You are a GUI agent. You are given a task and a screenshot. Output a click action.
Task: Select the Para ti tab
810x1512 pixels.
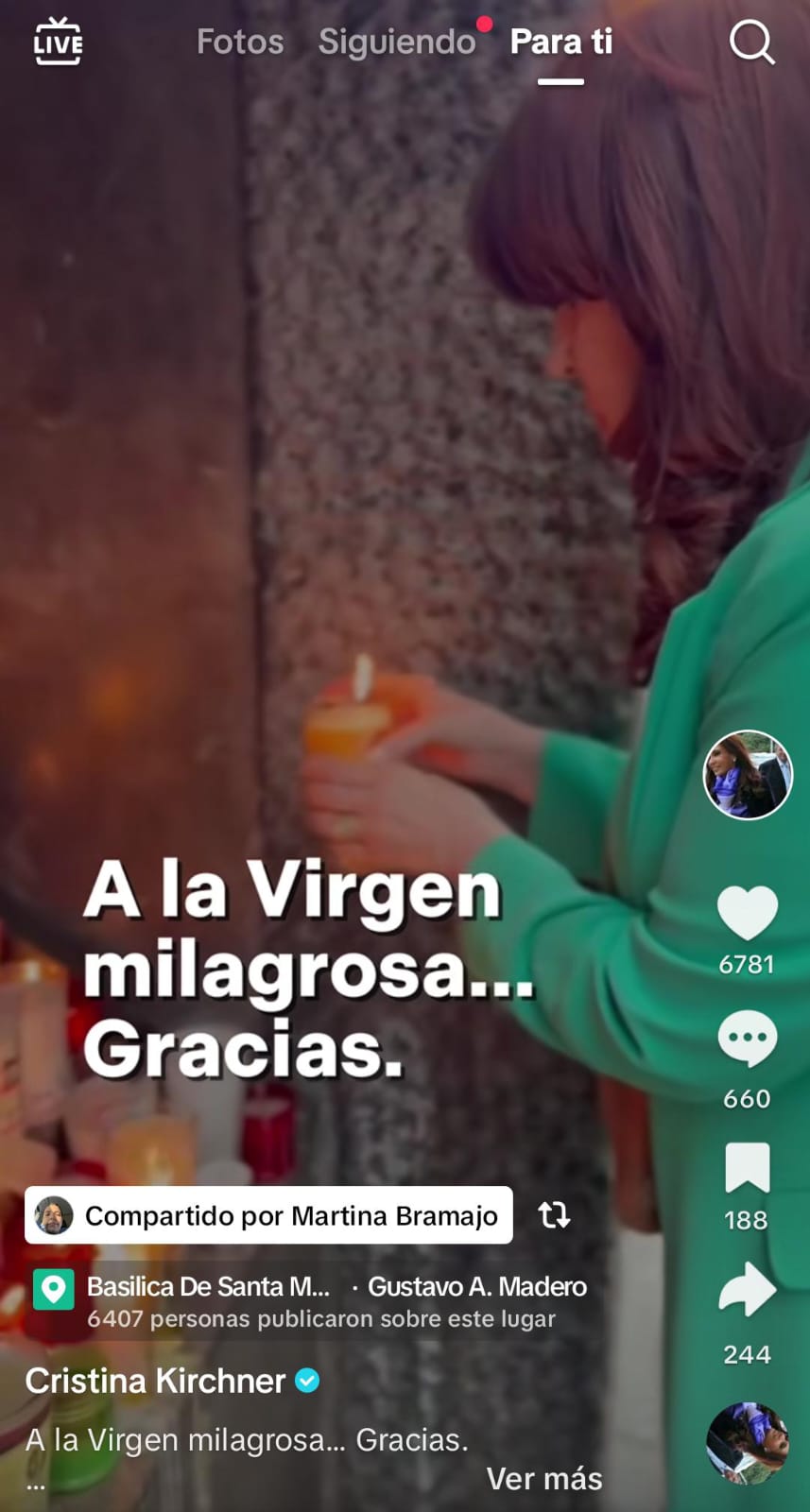[x=561, y=42]
